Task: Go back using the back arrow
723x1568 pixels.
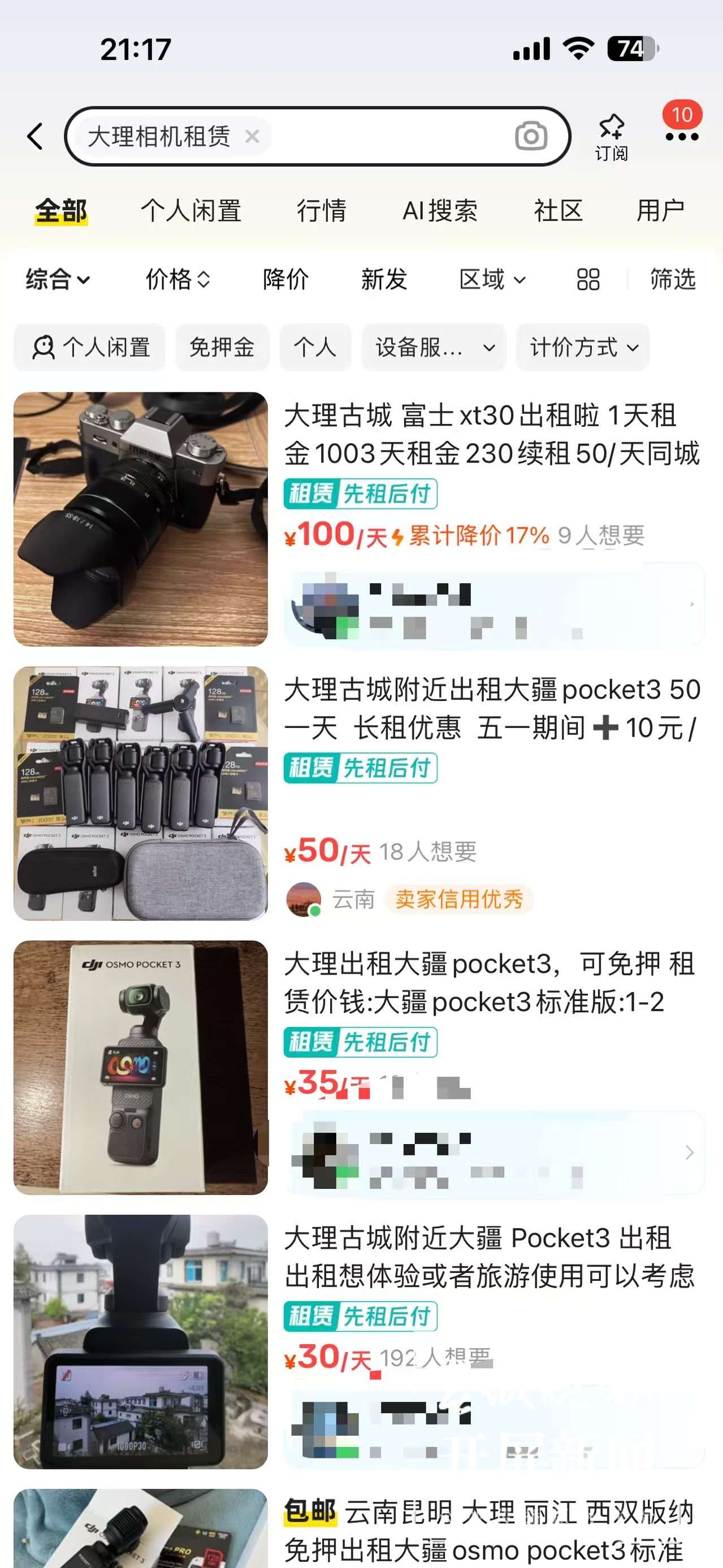Action: click(x=35, y=136)
